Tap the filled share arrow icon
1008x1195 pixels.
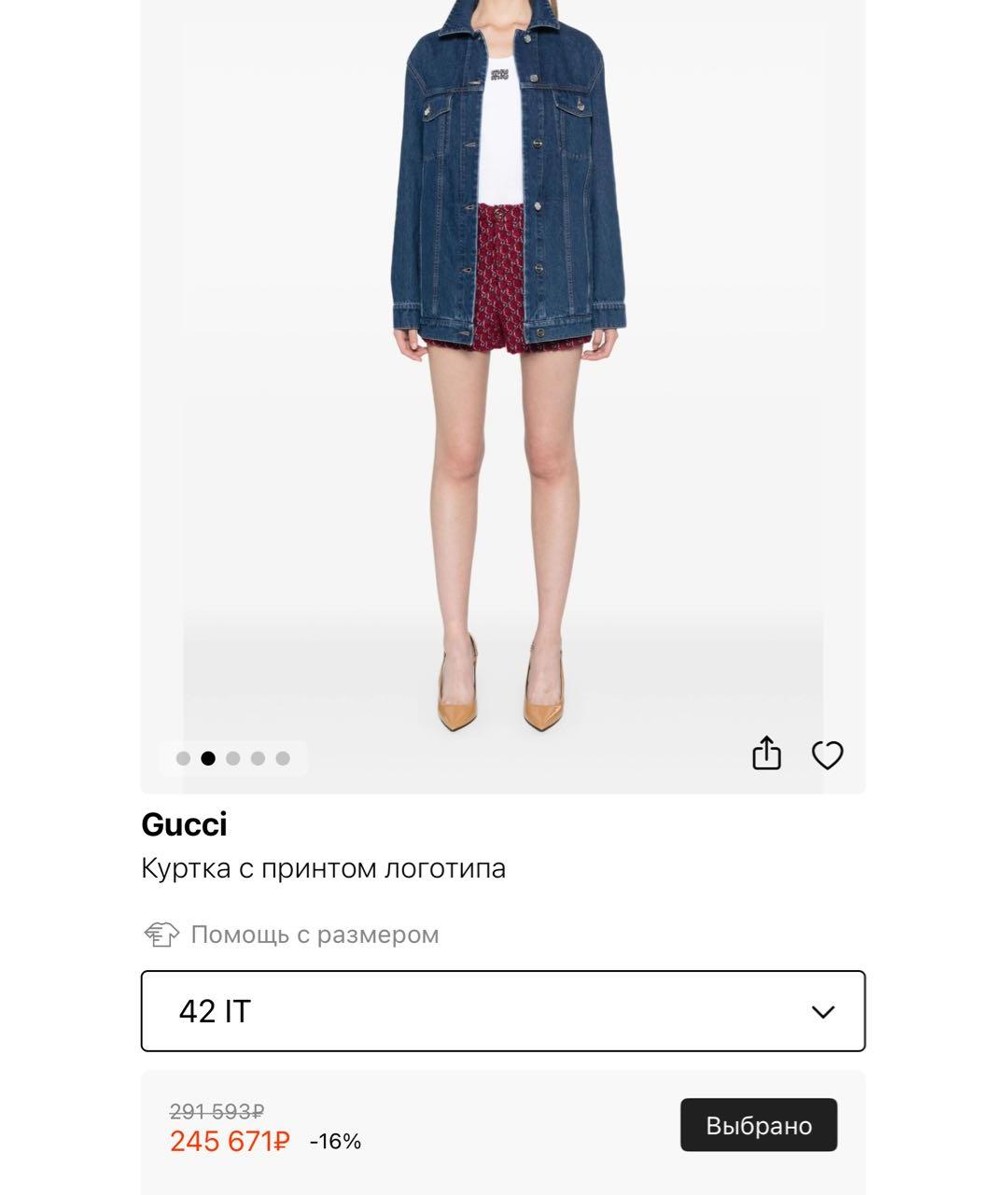coord(768,753)
